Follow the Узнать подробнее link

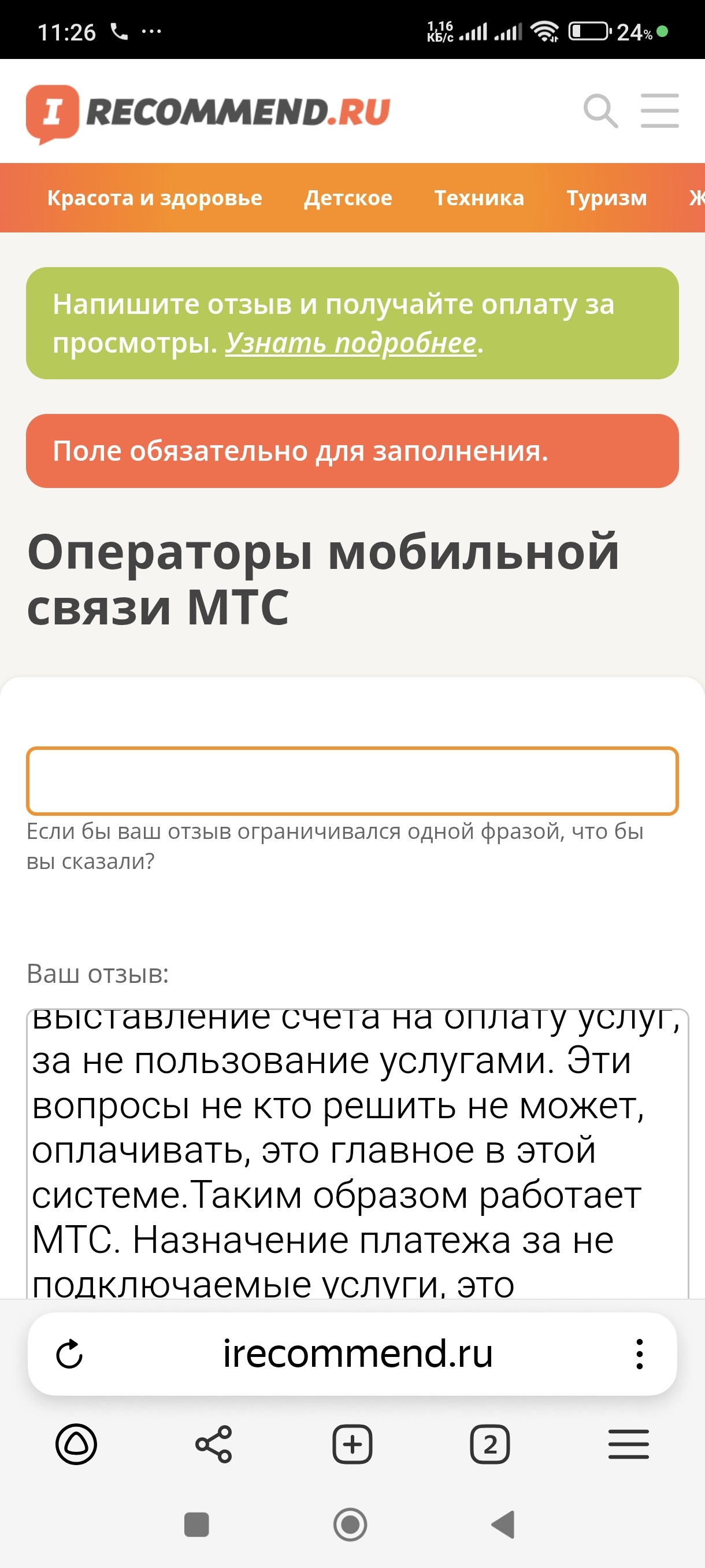coord(351,343)
